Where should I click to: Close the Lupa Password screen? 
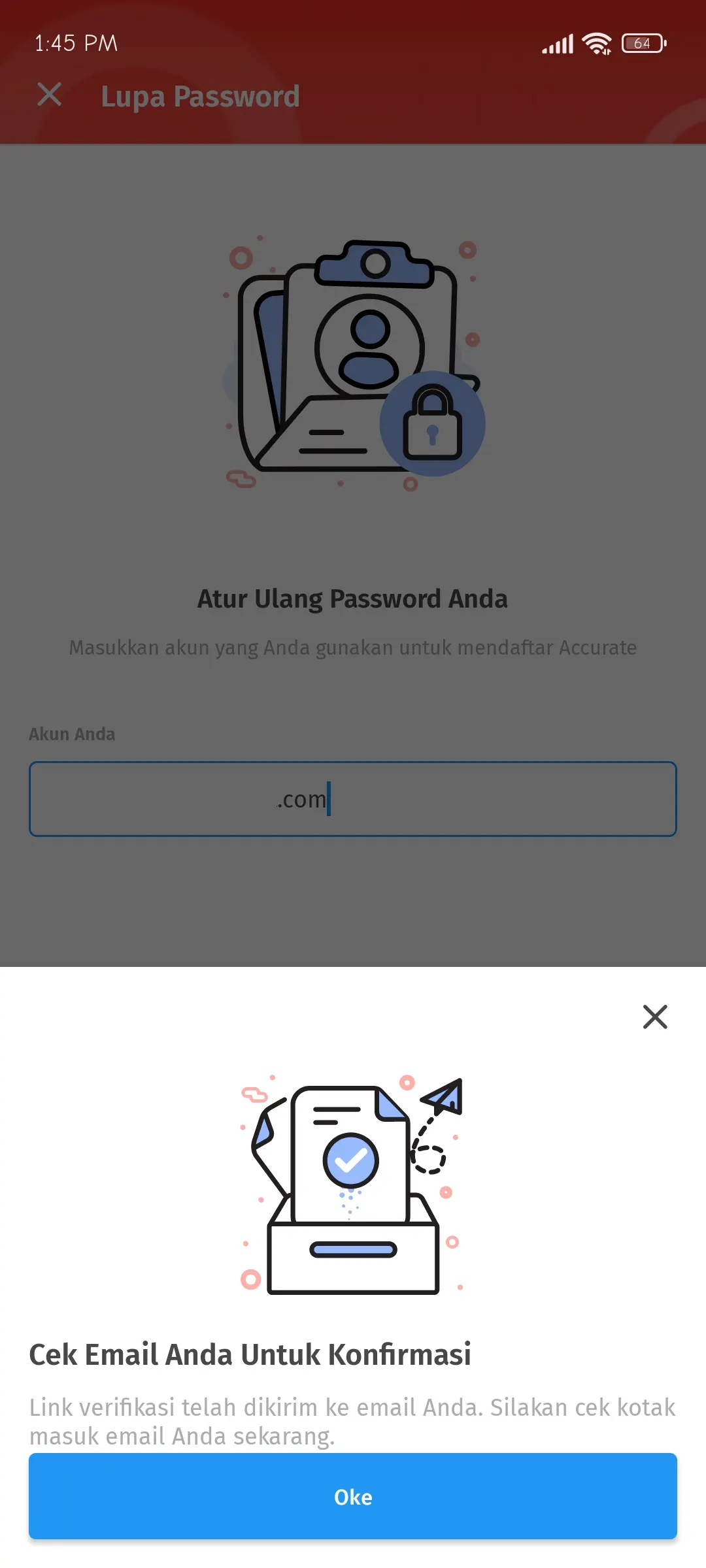point(49,96)
